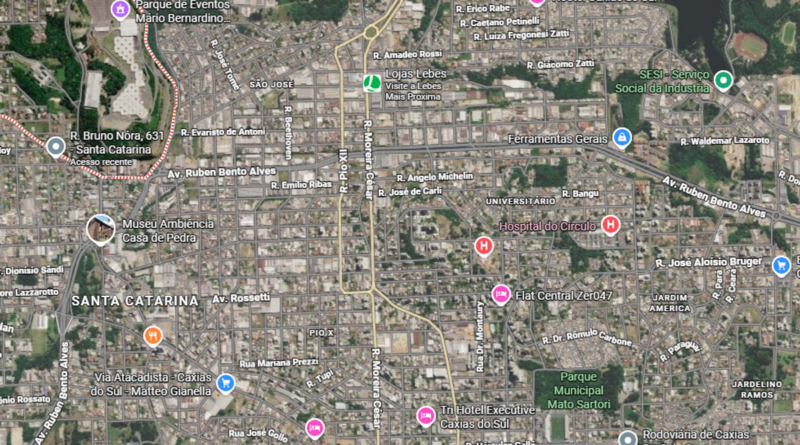Select the orange restaurant pin in Santa Catarina
The height and width of the screenshot is (445, 800).
pos(153,335)
